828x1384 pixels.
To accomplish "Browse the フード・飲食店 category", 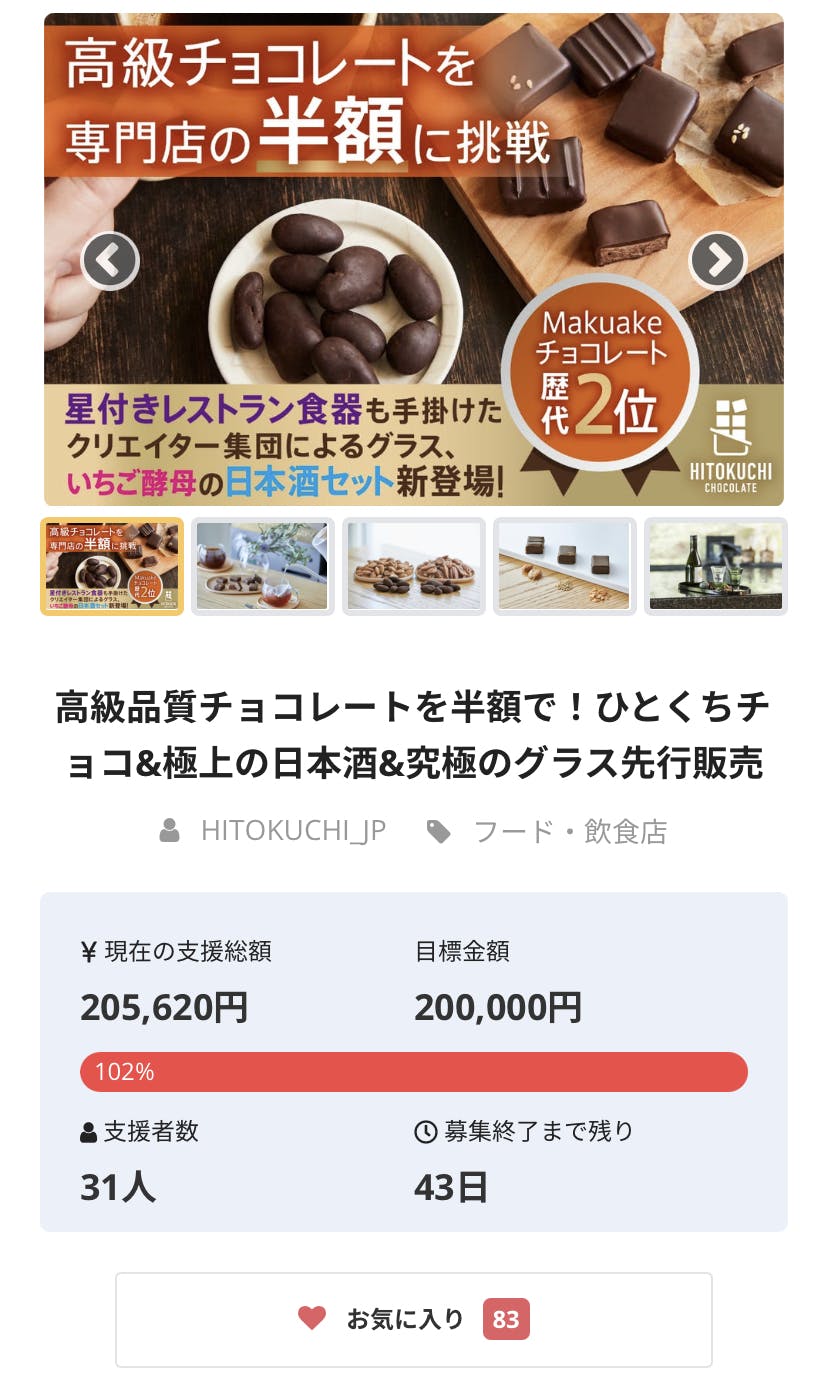I will coord(569,831).
